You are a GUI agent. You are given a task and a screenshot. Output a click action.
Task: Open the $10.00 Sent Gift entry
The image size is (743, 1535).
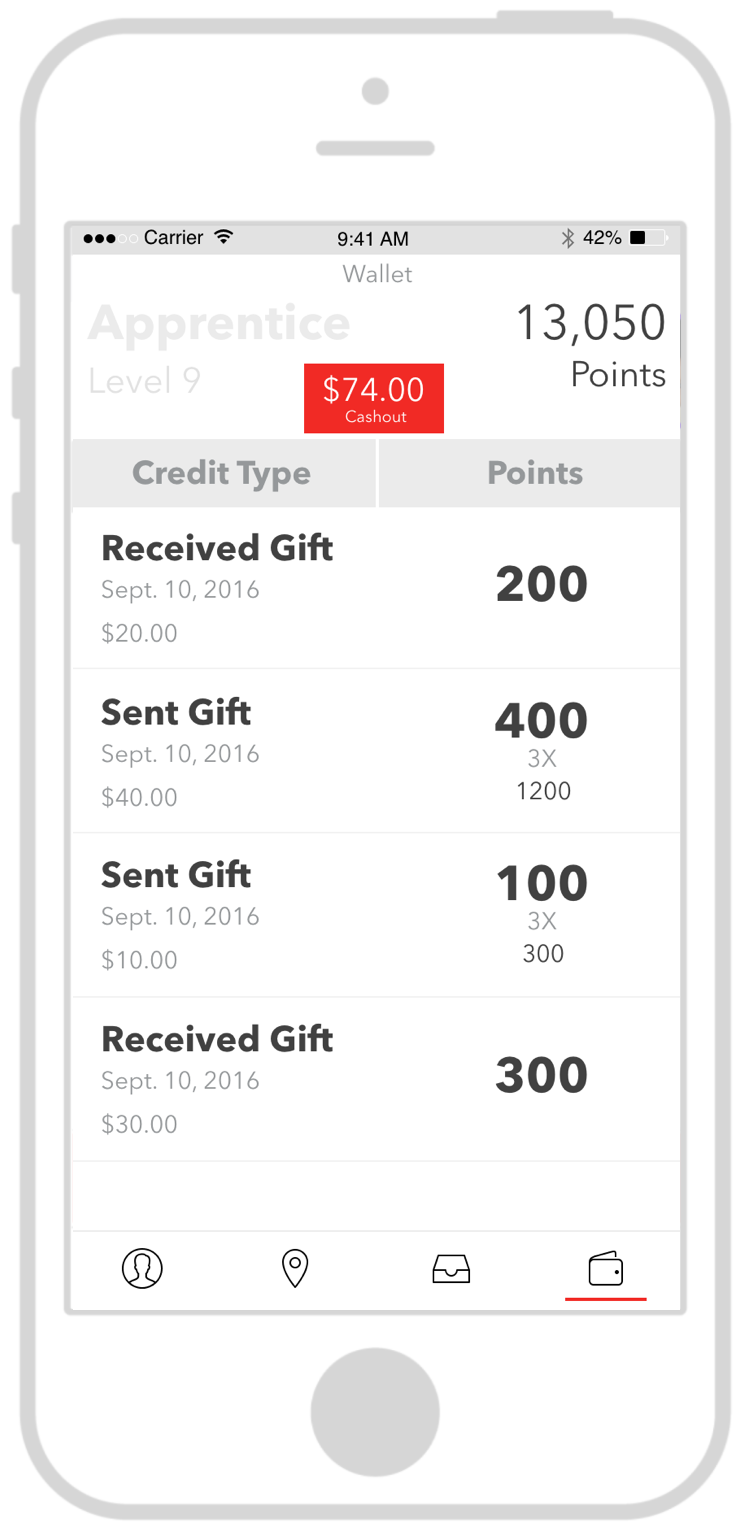tap(375, 915)
